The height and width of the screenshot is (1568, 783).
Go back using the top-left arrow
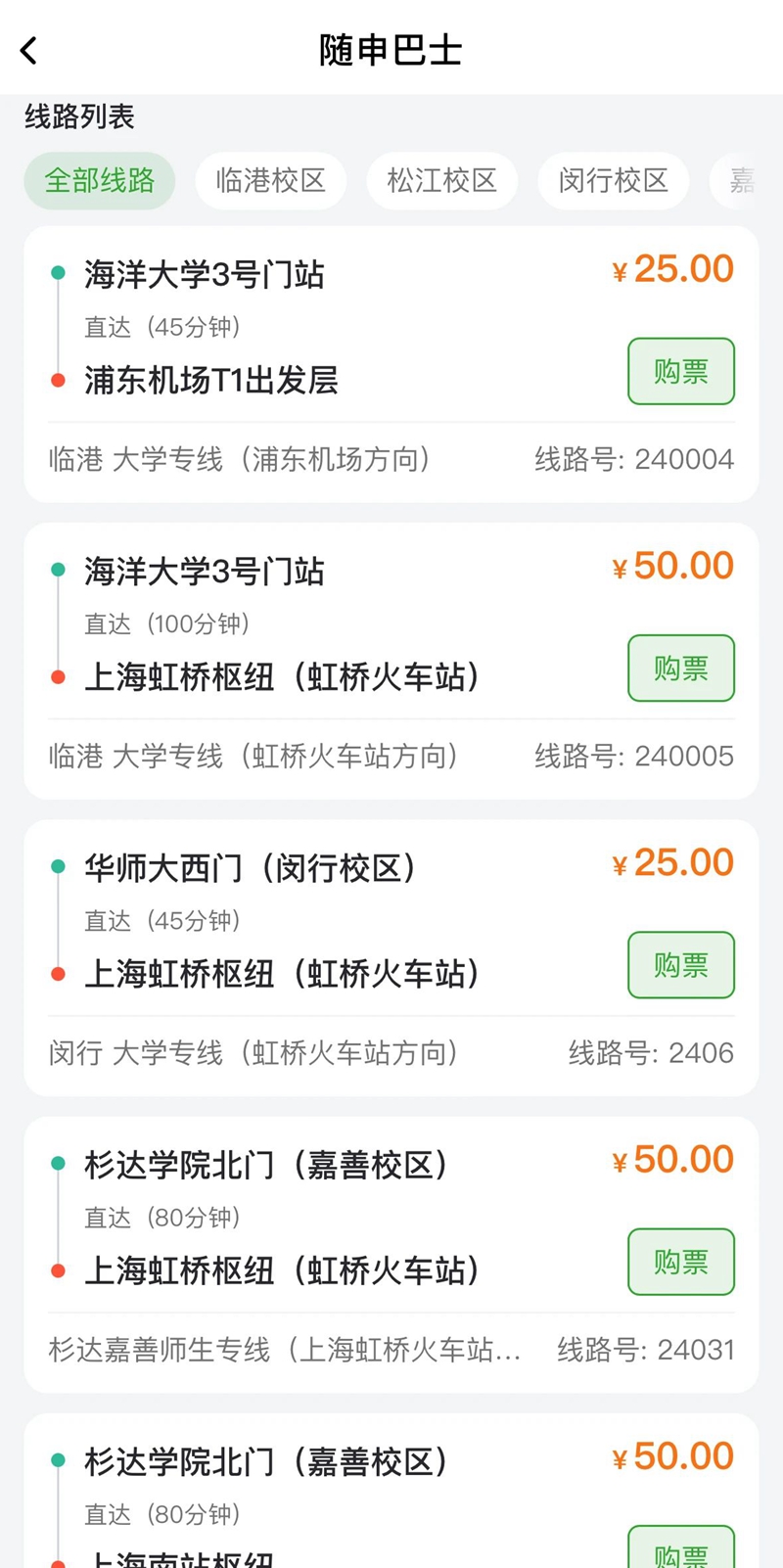coord(29,51)
